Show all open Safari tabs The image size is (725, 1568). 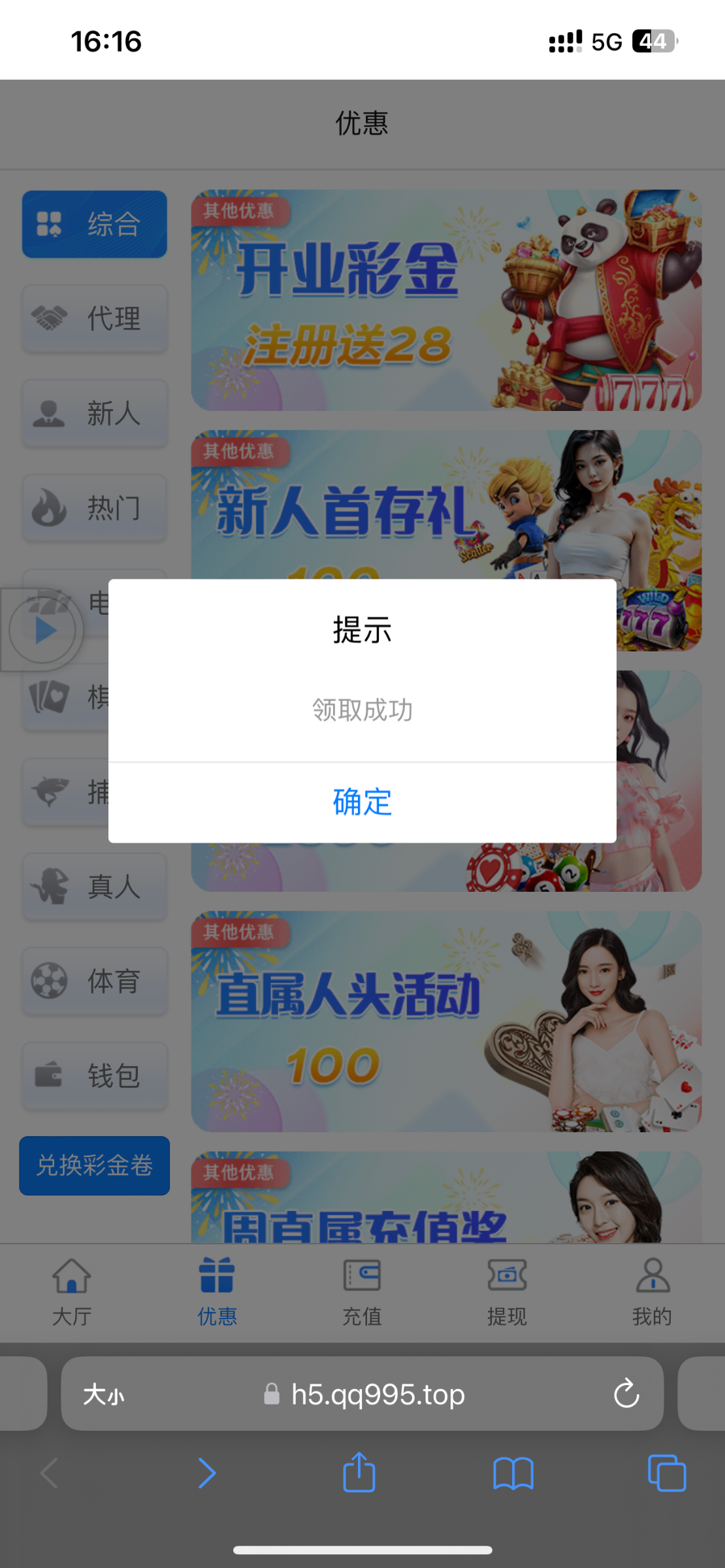coord(666,1473)
